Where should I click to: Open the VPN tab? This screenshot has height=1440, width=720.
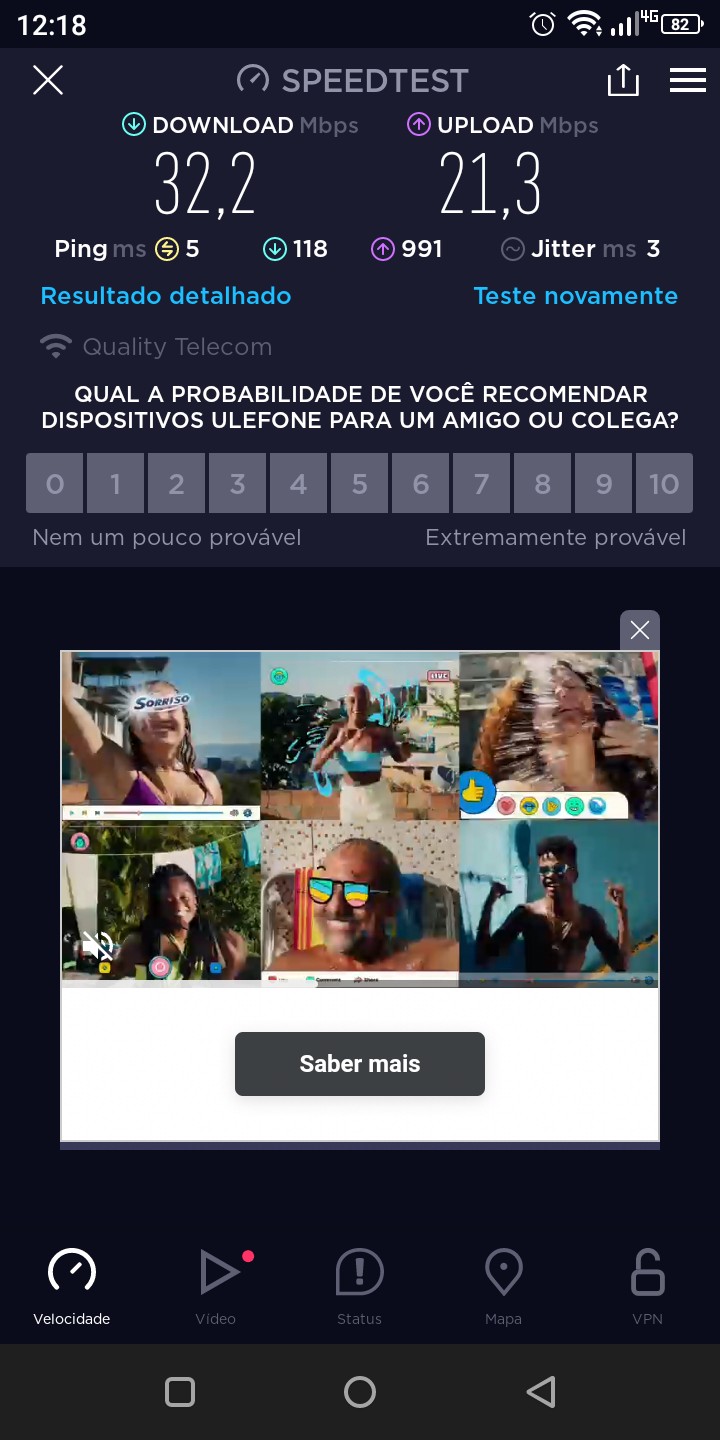(647, 1286)
